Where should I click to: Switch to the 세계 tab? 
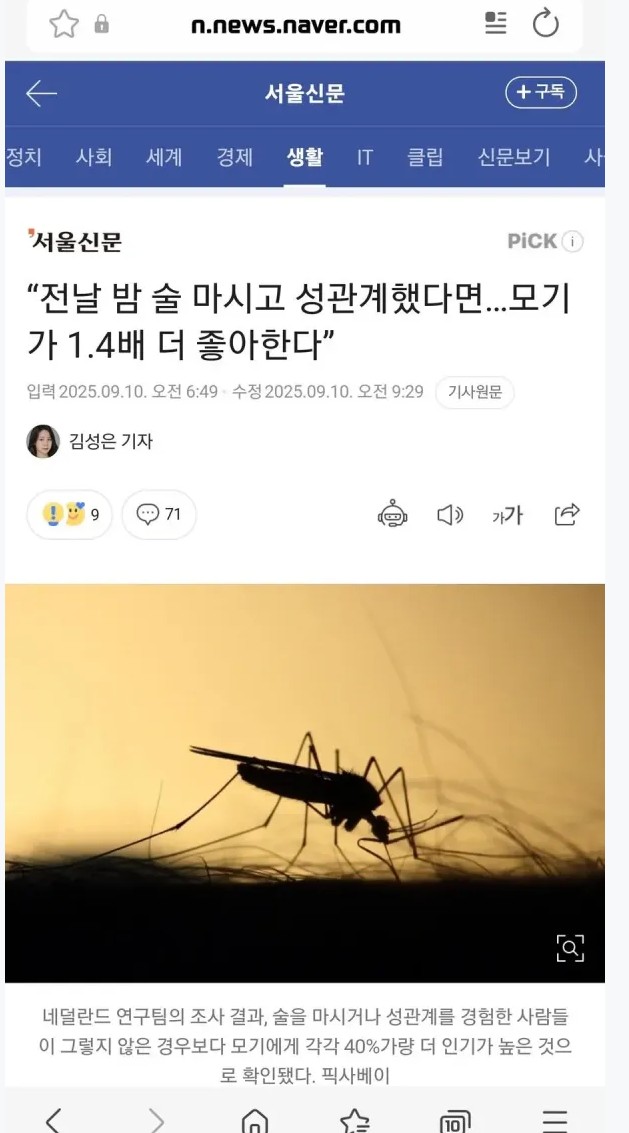[x=164, y=157]
